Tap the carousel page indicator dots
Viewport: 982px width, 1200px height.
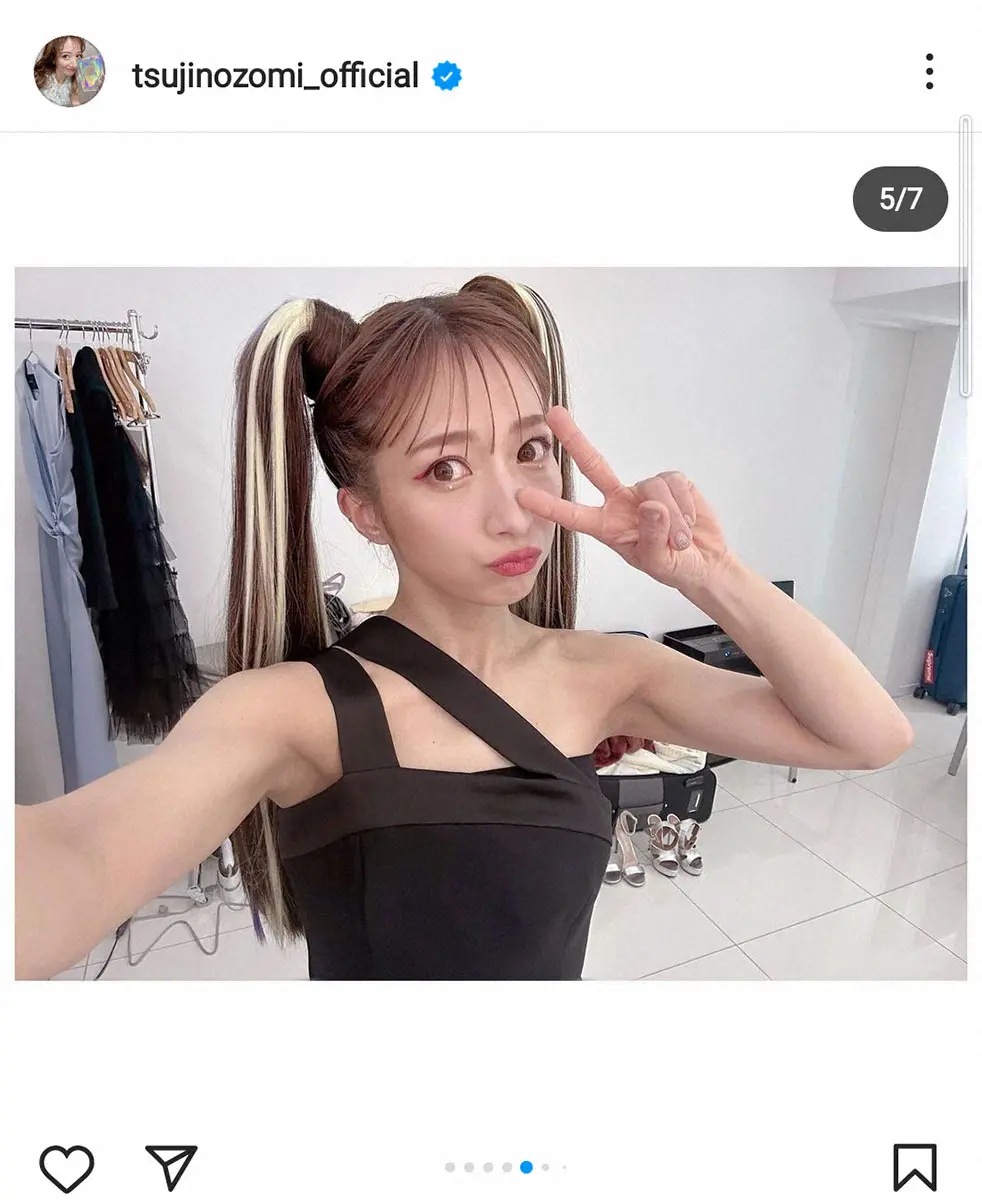click(x=506, y=1167)
